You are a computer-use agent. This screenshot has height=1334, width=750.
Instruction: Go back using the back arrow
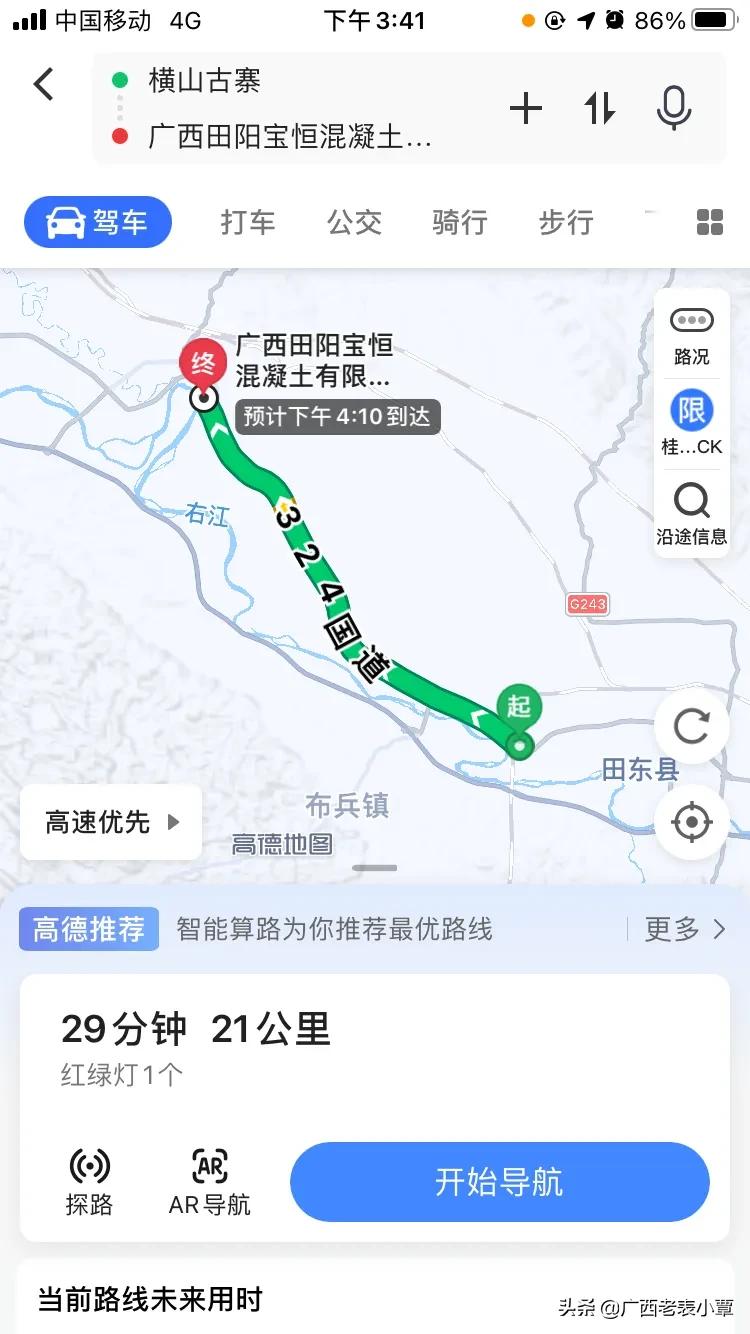[43, 84]
